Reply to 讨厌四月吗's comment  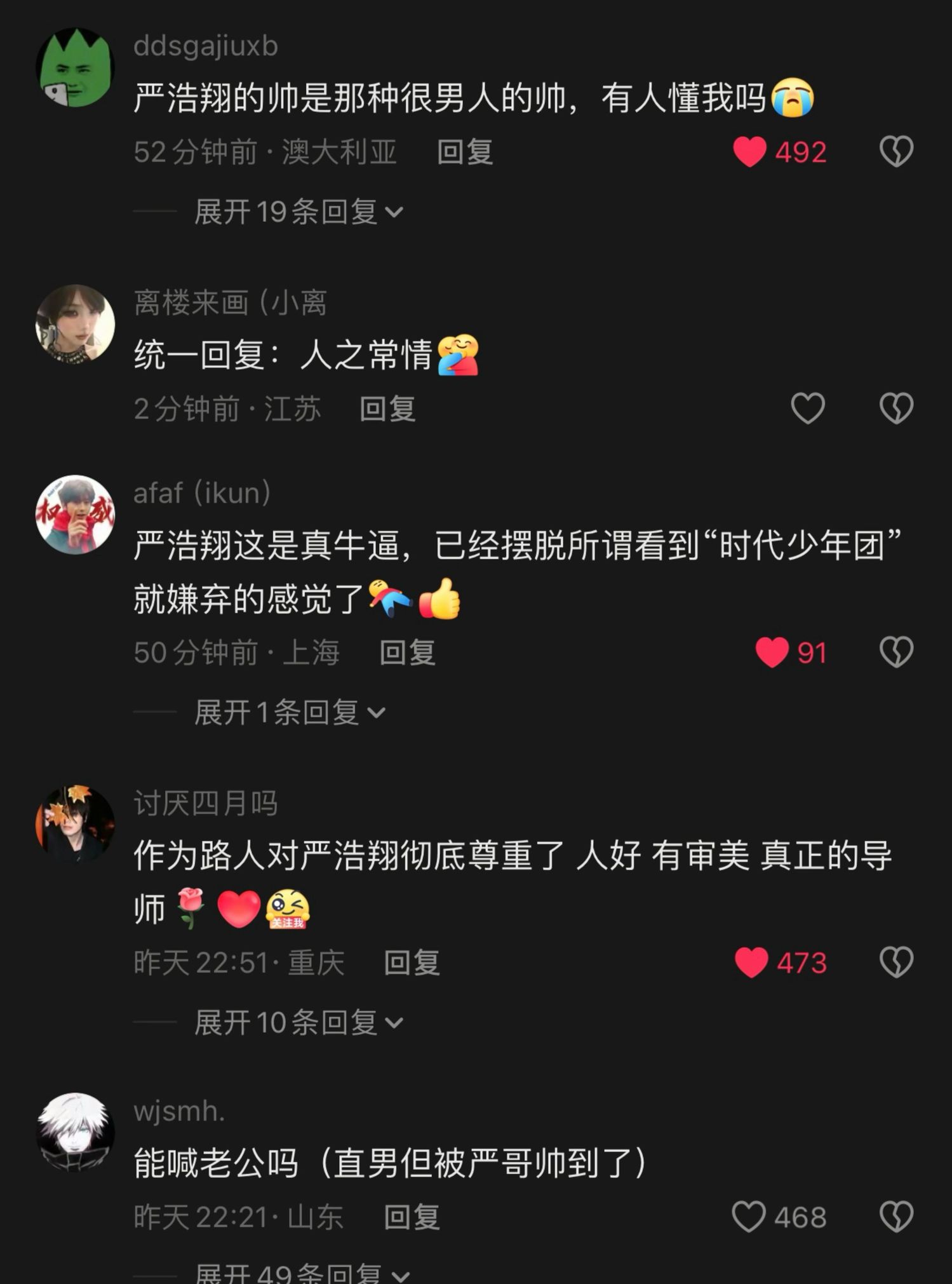coord(412,963)
